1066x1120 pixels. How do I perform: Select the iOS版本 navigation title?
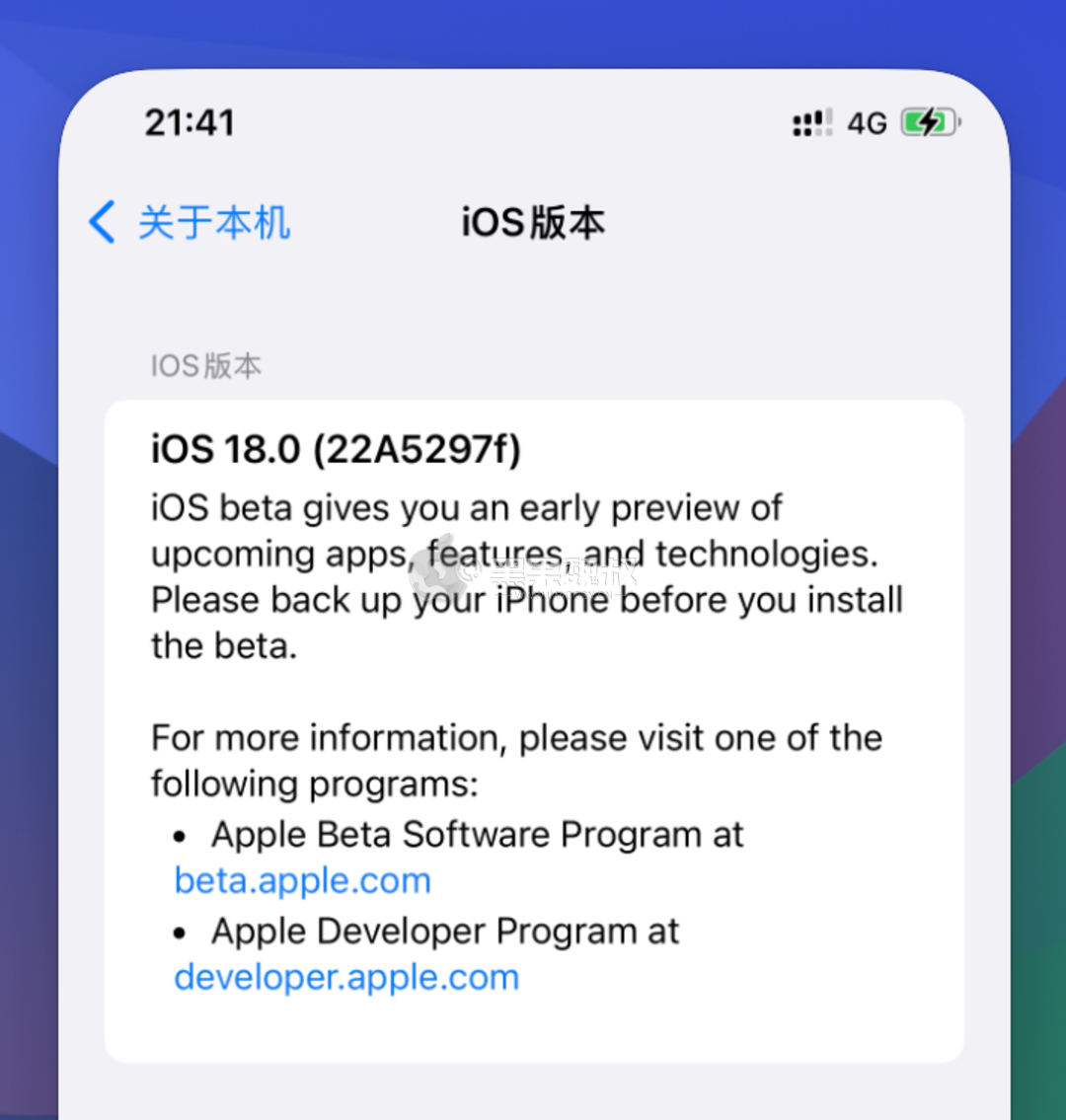click(x=532, y=223)
